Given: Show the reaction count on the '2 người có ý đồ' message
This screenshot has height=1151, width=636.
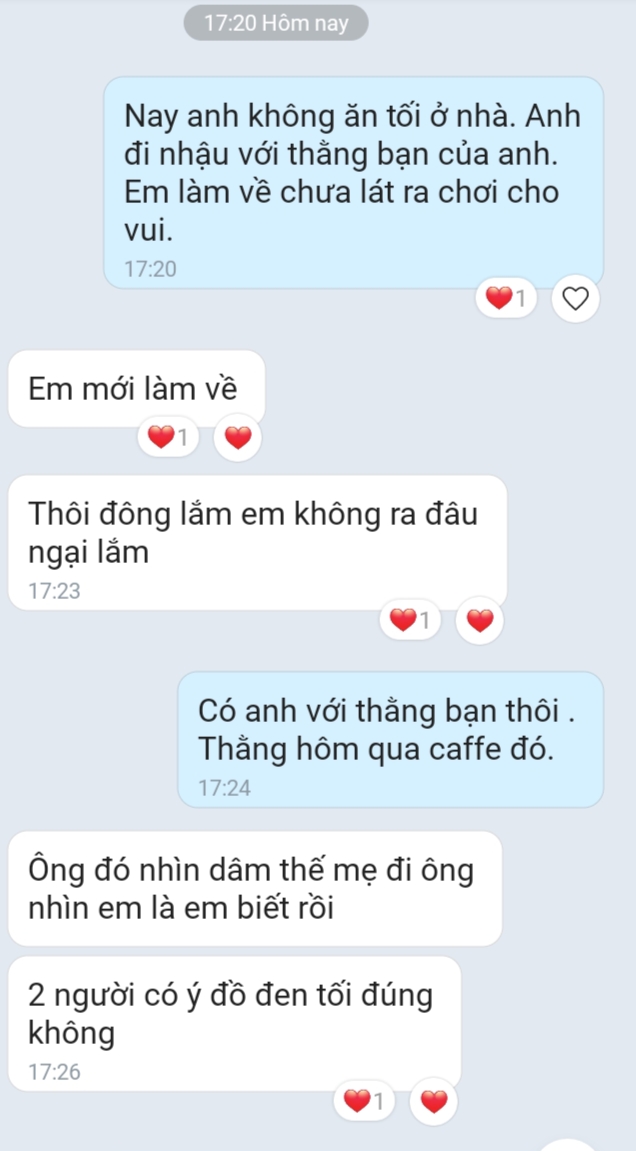Looking at the screenshot, I should [364, 1101].
